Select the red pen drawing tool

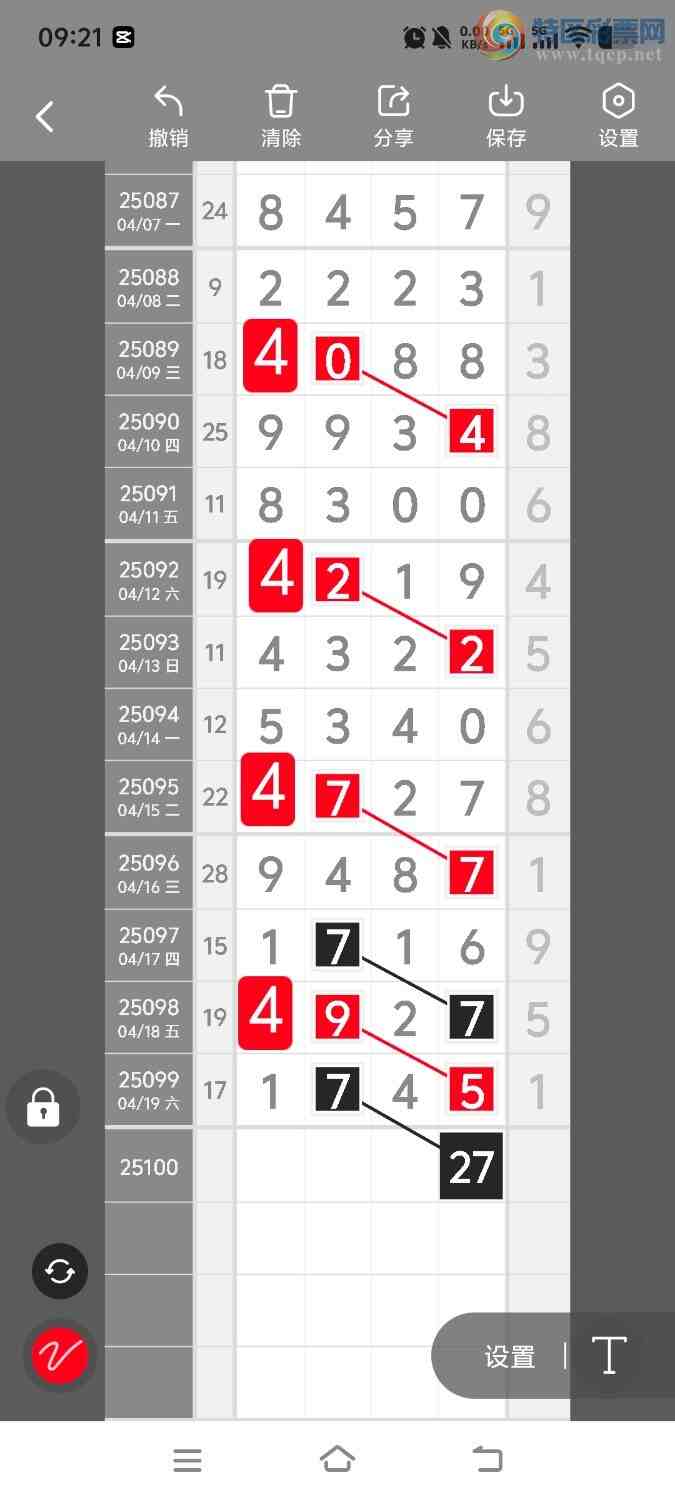coord(60,1355)
